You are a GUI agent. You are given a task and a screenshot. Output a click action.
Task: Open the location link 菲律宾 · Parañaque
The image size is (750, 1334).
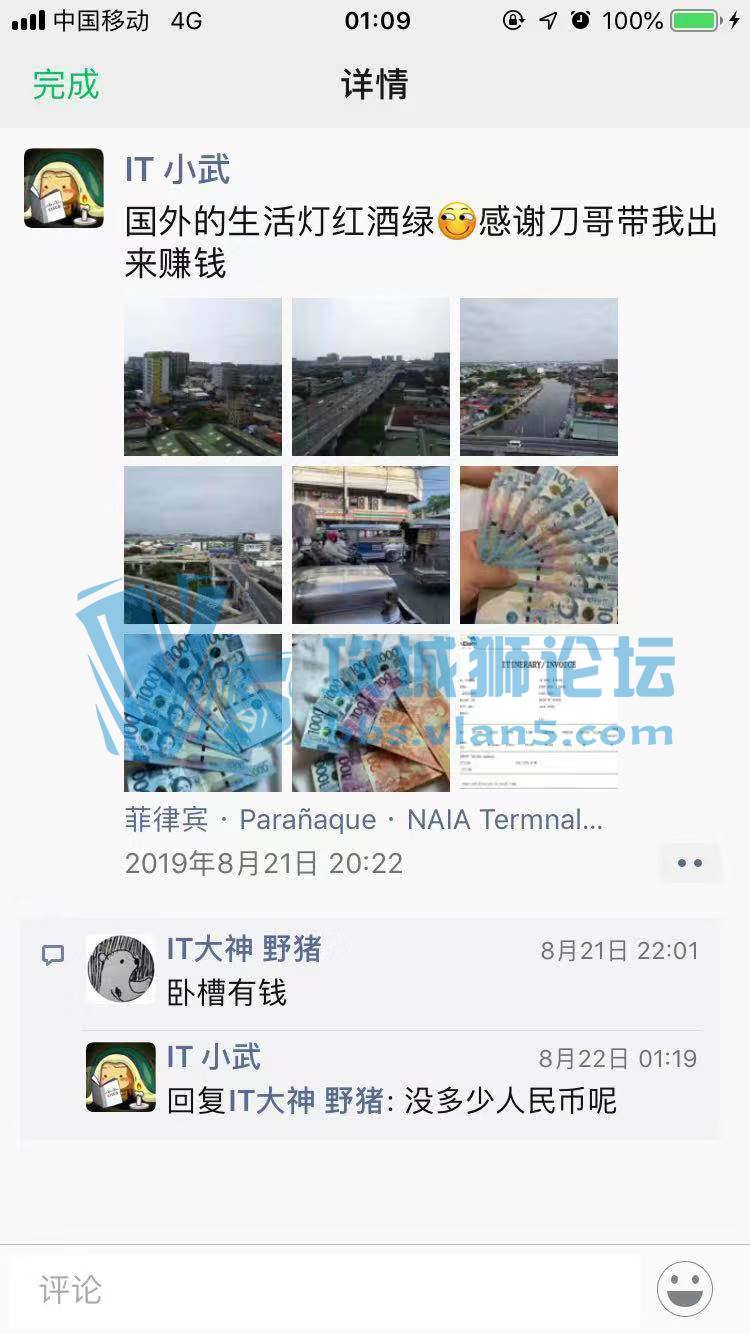tap(363, 820)
